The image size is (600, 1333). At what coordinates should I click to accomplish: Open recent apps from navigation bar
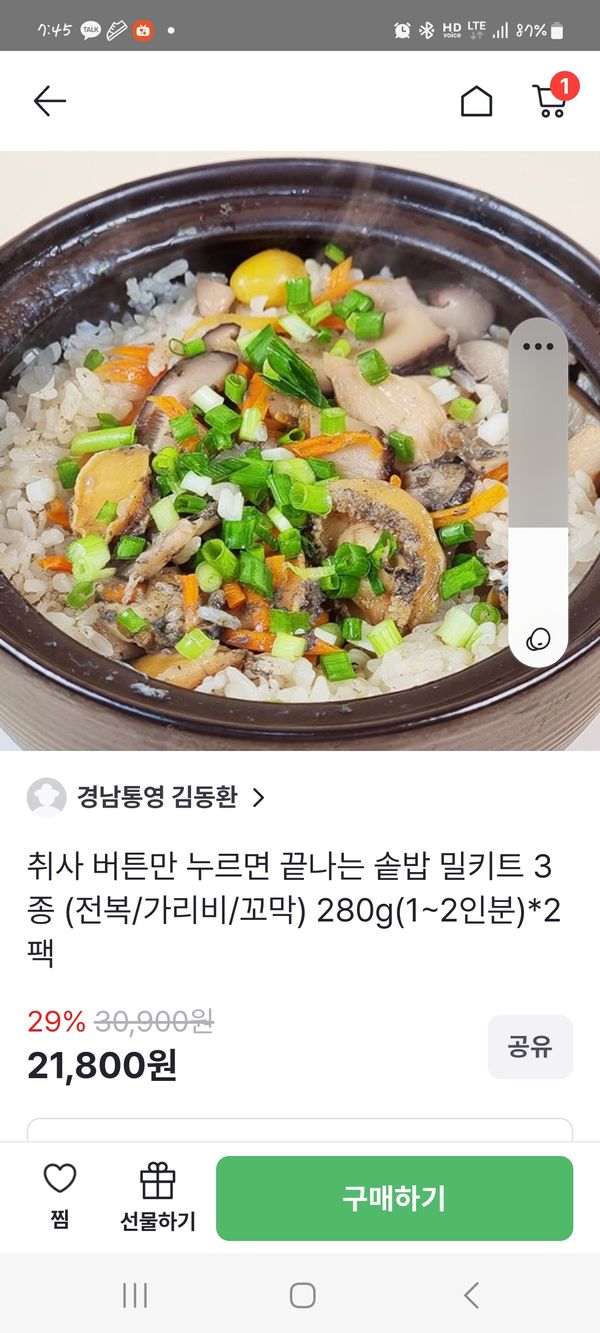[x=135, y=1295]
